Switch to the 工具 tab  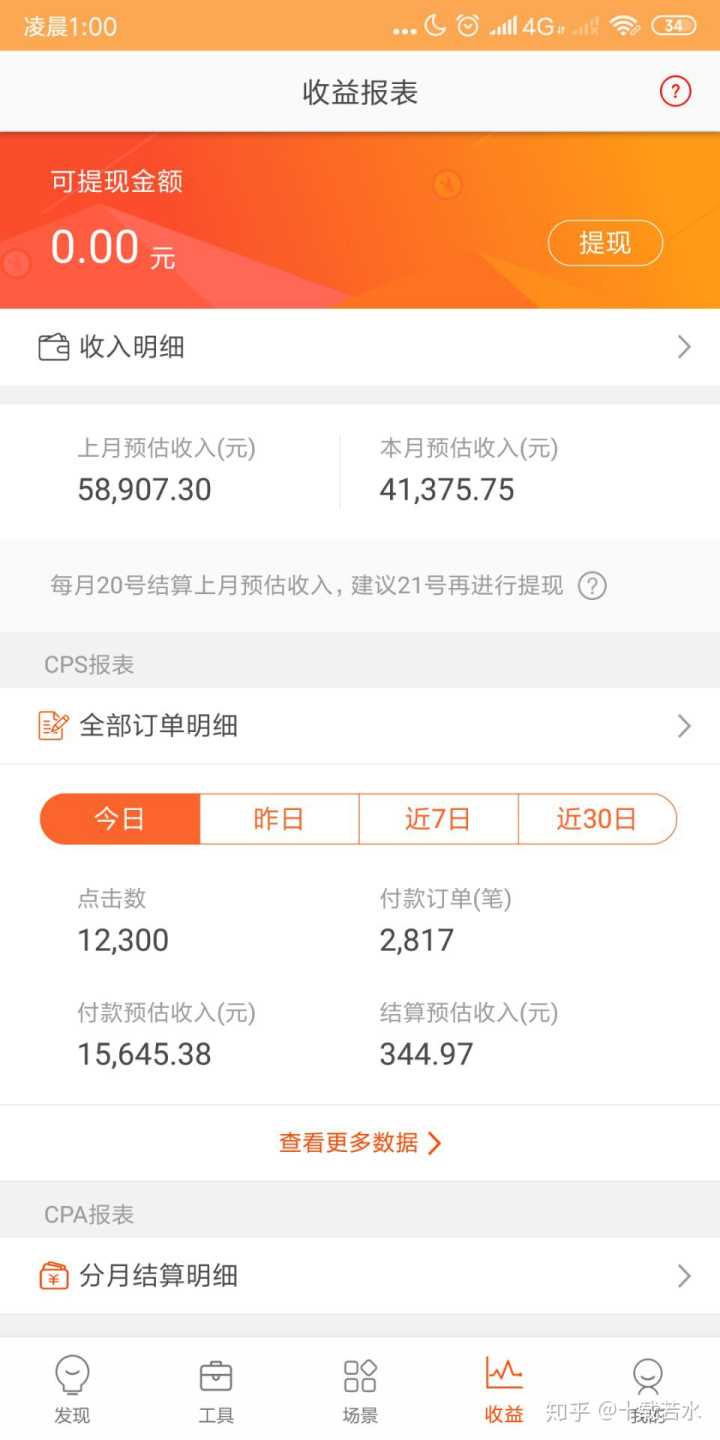pyautogui.click(x=216, y=1389)
